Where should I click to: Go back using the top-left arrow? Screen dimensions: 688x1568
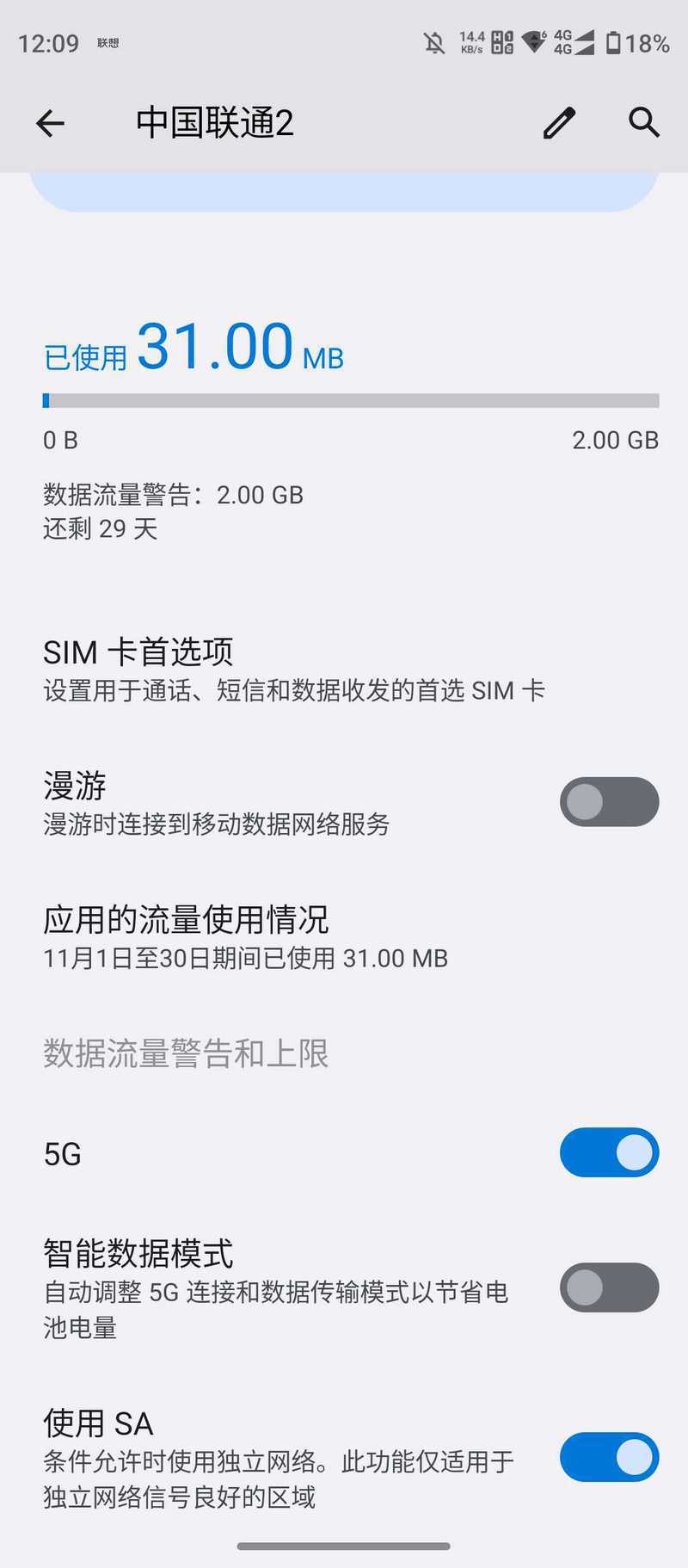(x=50, y=123)
